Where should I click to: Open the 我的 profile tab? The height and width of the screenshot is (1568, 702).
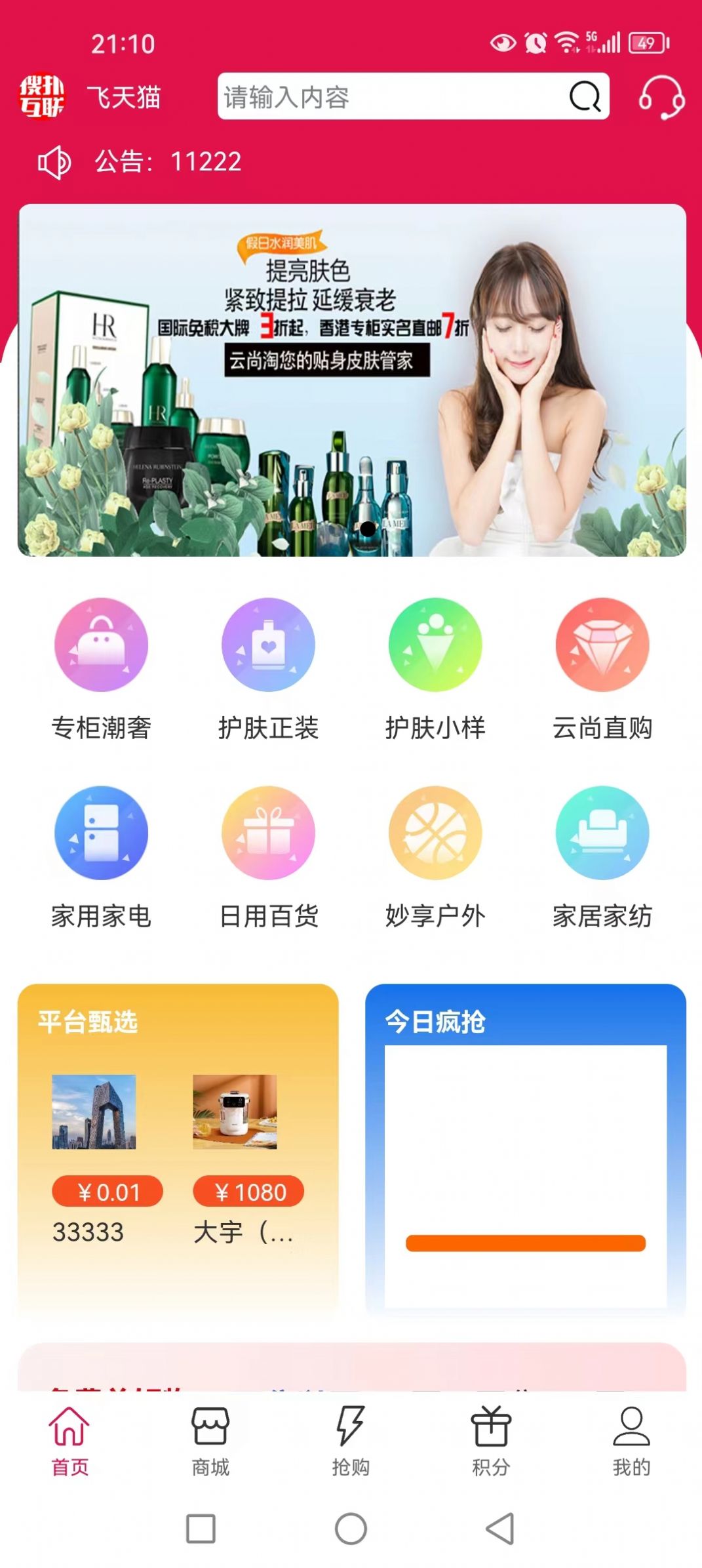click(x=631, y=1440)
